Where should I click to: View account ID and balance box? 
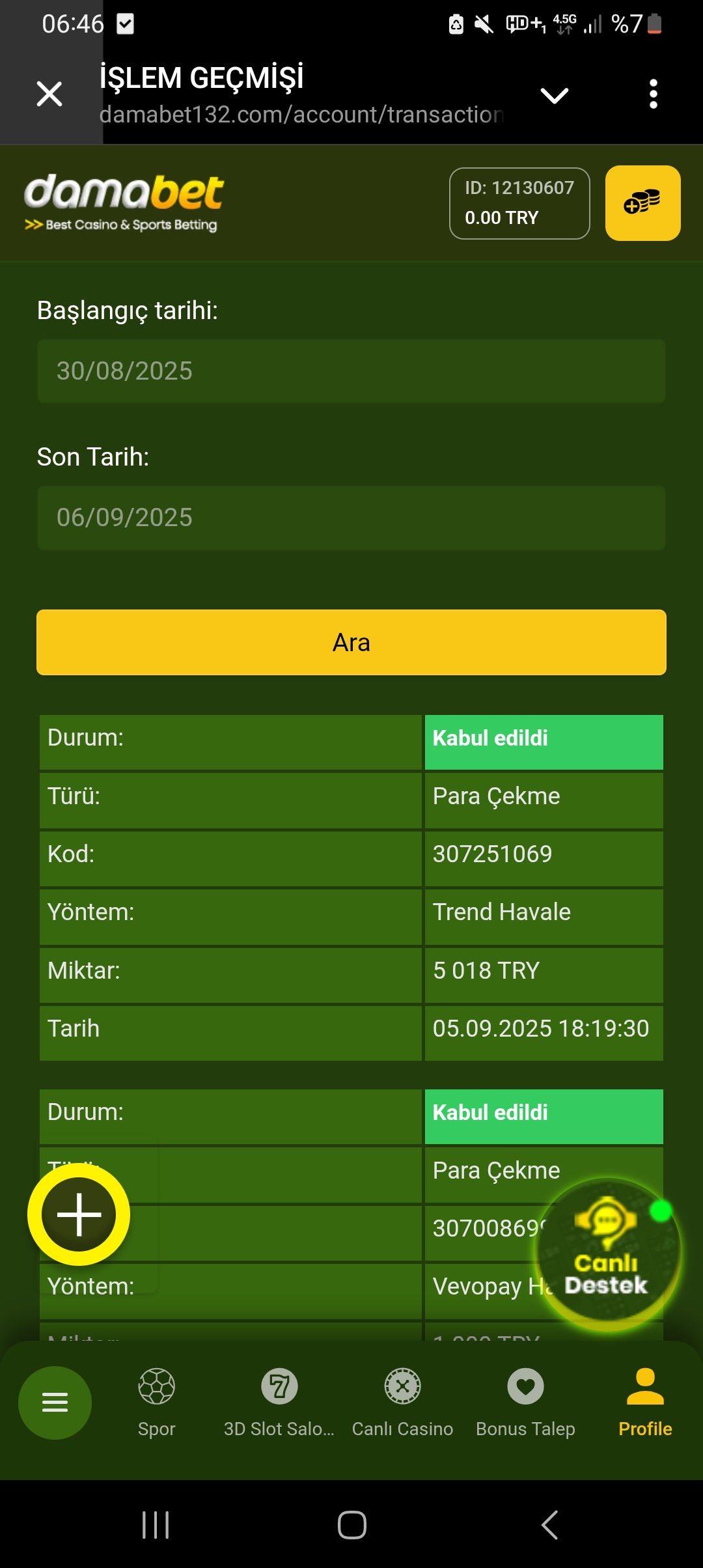[x=519, y=203]
